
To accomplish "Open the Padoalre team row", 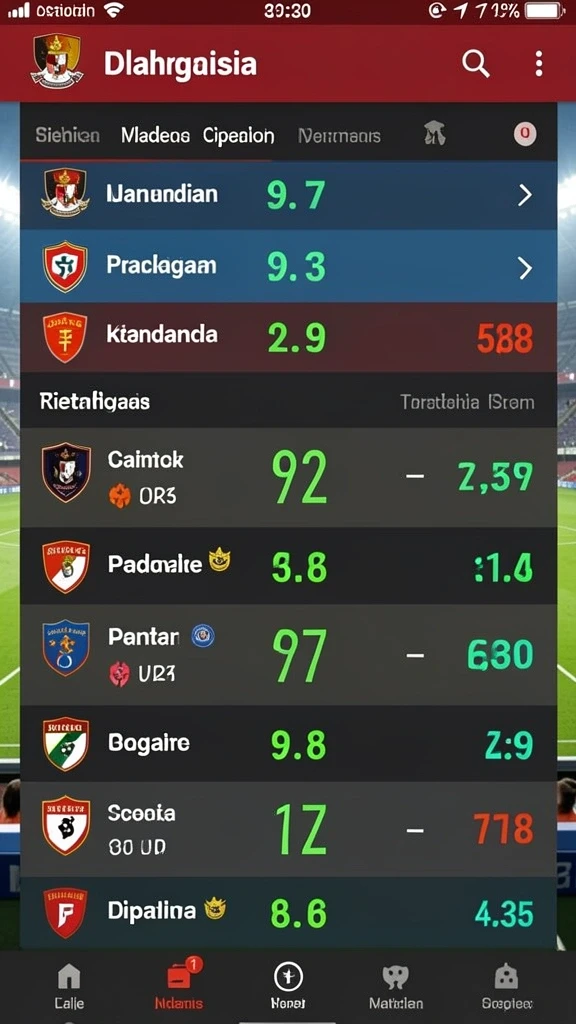I will [x=289, y=566].
